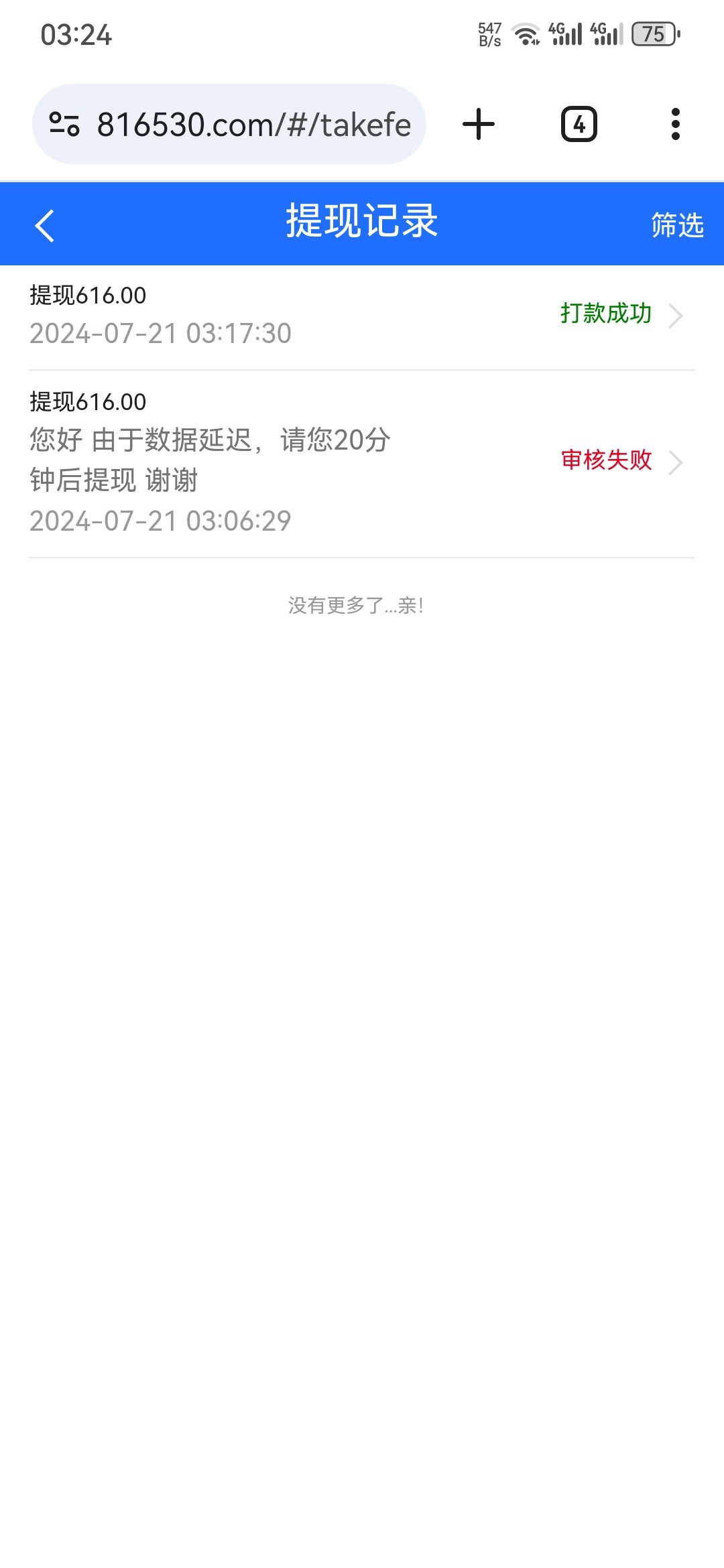Open the tab switcher showing 4 tabs
724x1568 pixels.
[579, 125]
